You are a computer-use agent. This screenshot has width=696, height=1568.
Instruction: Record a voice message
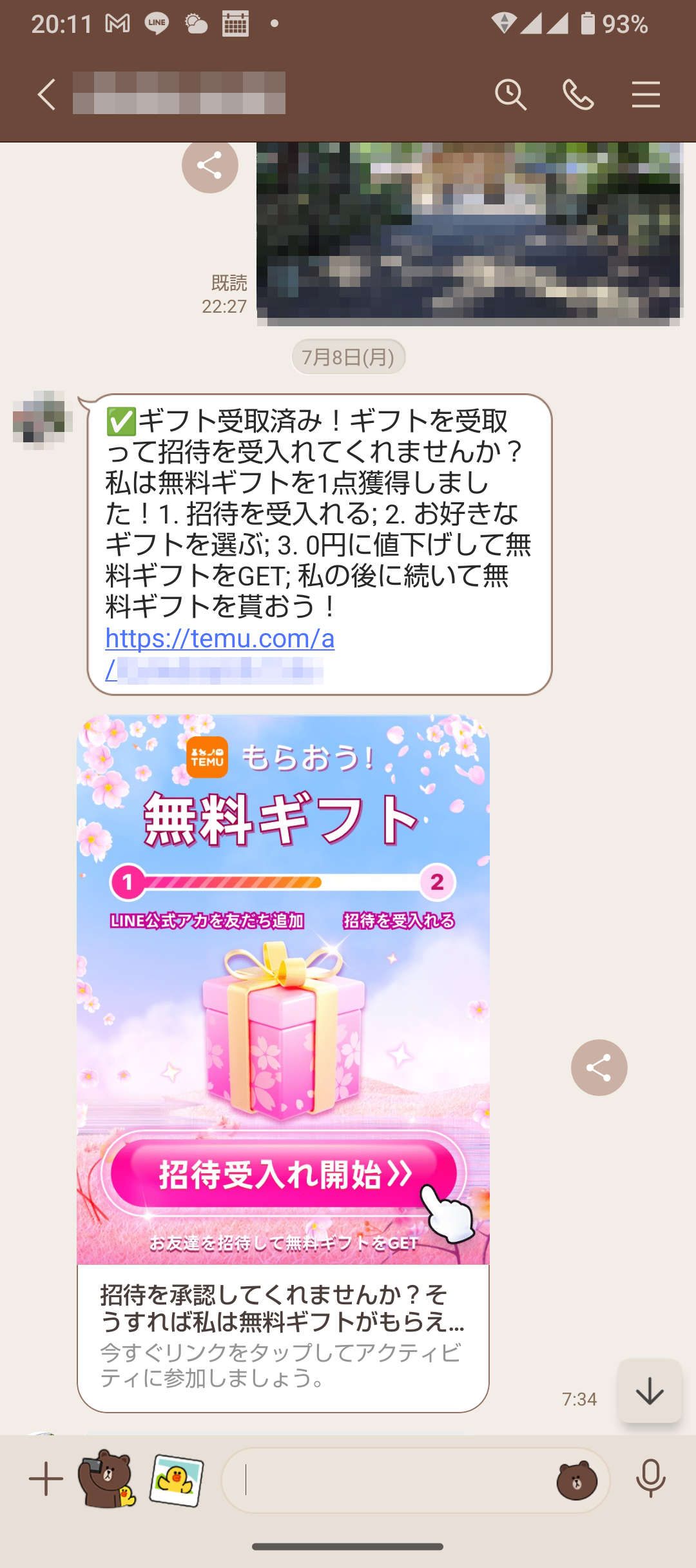[650, 1479]
